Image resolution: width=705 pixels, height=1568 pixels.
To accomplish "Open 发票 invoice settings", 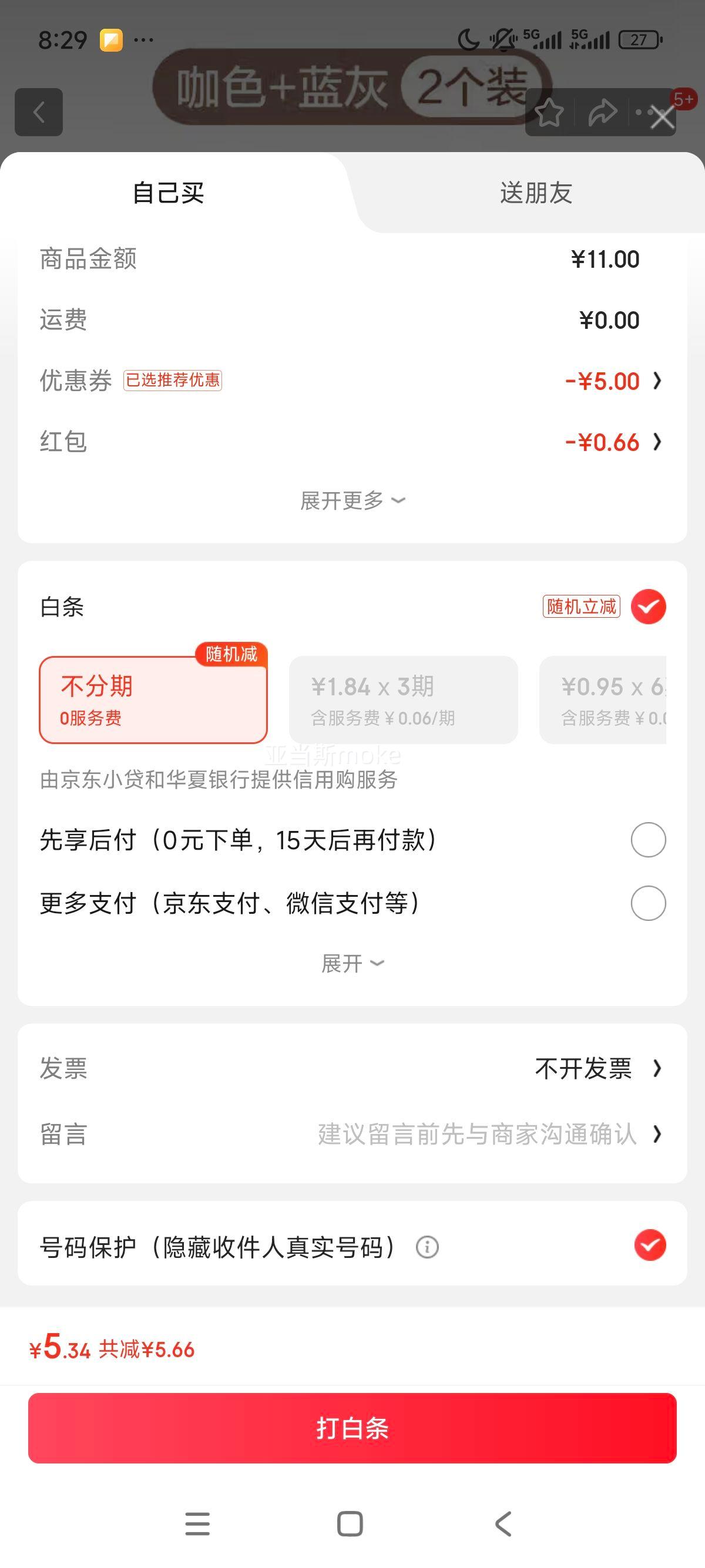I will [x=352, y=1068].
